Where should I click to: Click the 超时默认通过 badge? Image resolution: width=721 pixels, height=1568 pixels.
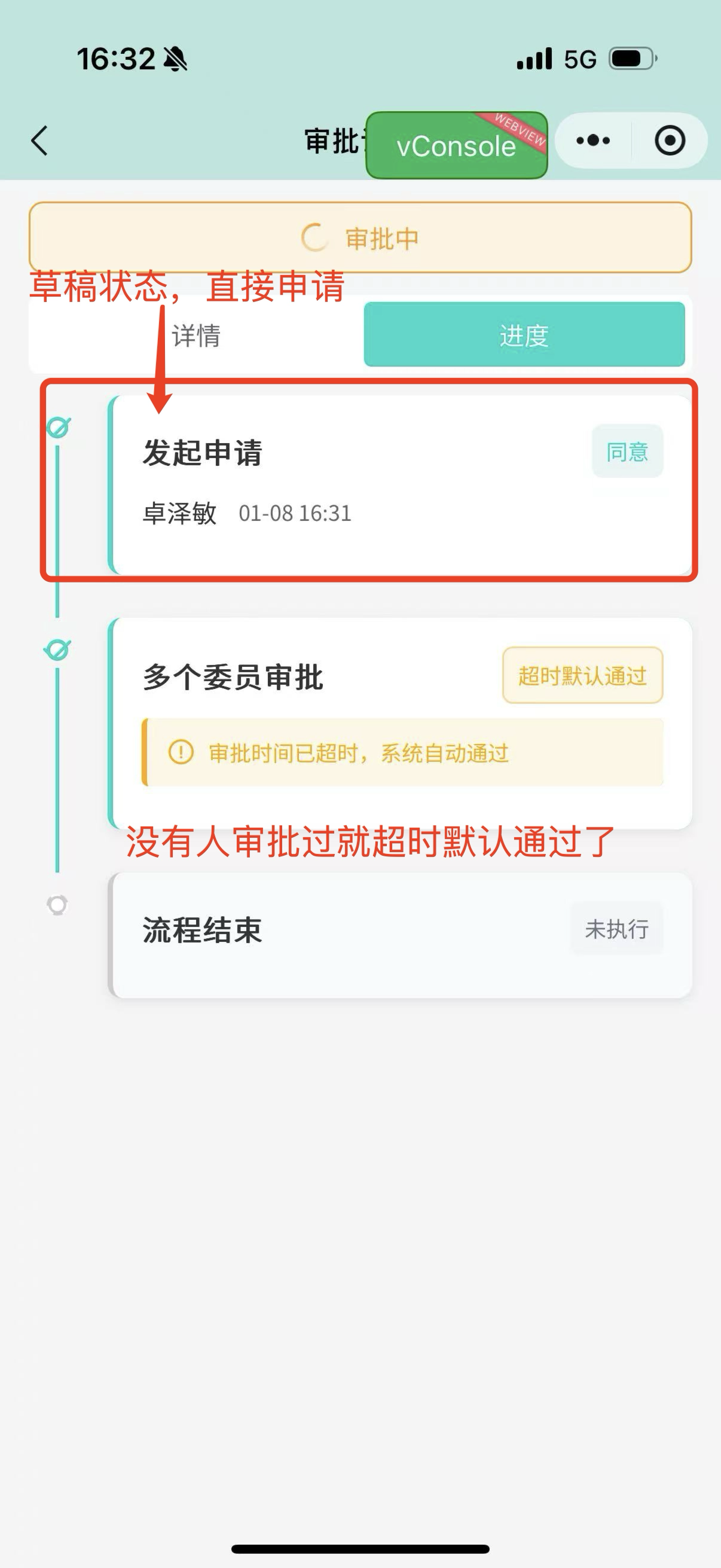click(x=581, y=676)
